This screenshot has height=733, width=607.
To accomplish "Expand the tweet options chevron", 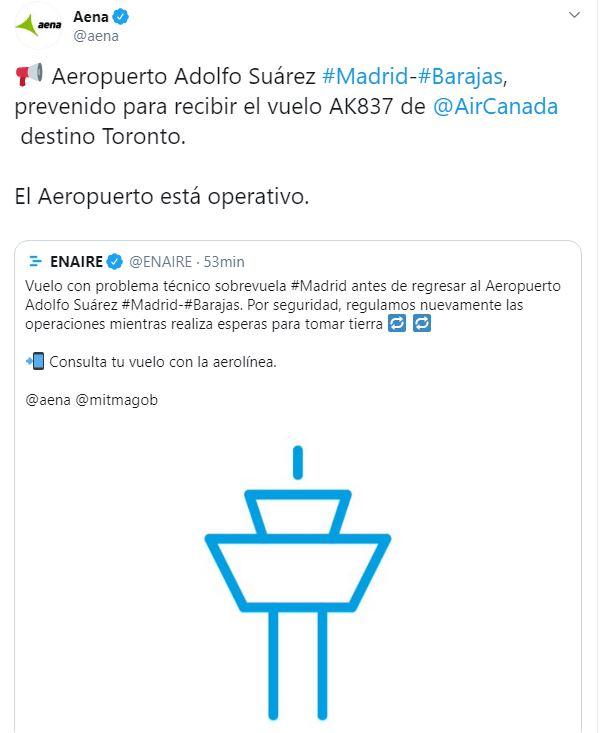I will click(574, 16).
